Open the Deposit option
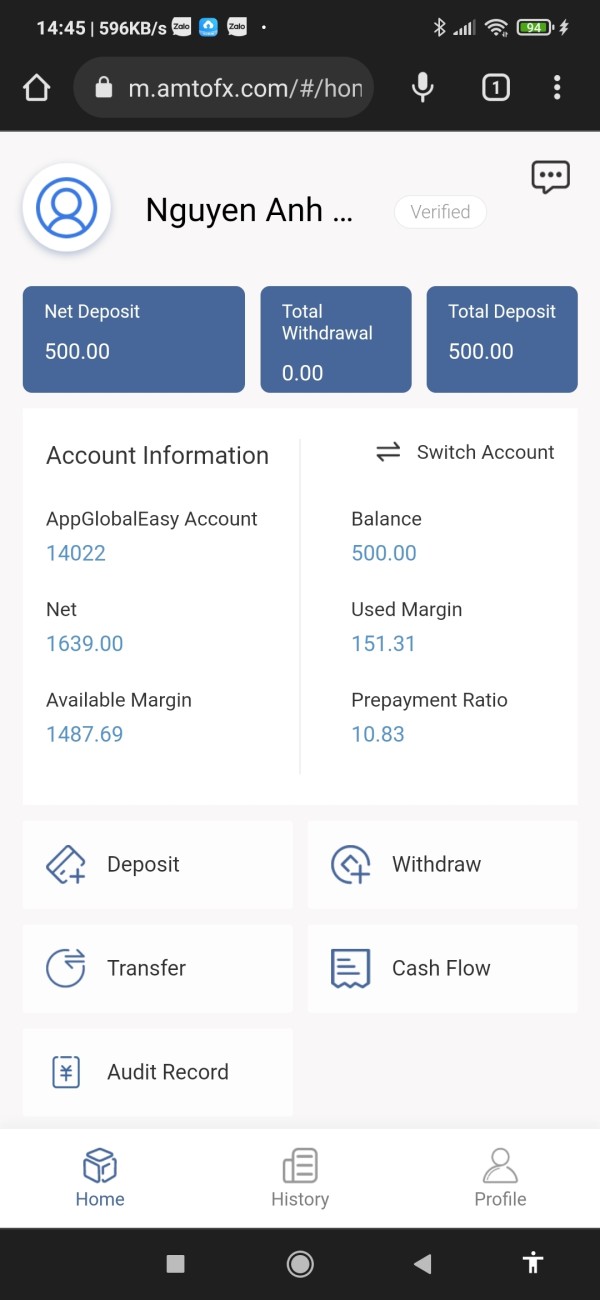The image size is (600, 1300). click(158, 865)
